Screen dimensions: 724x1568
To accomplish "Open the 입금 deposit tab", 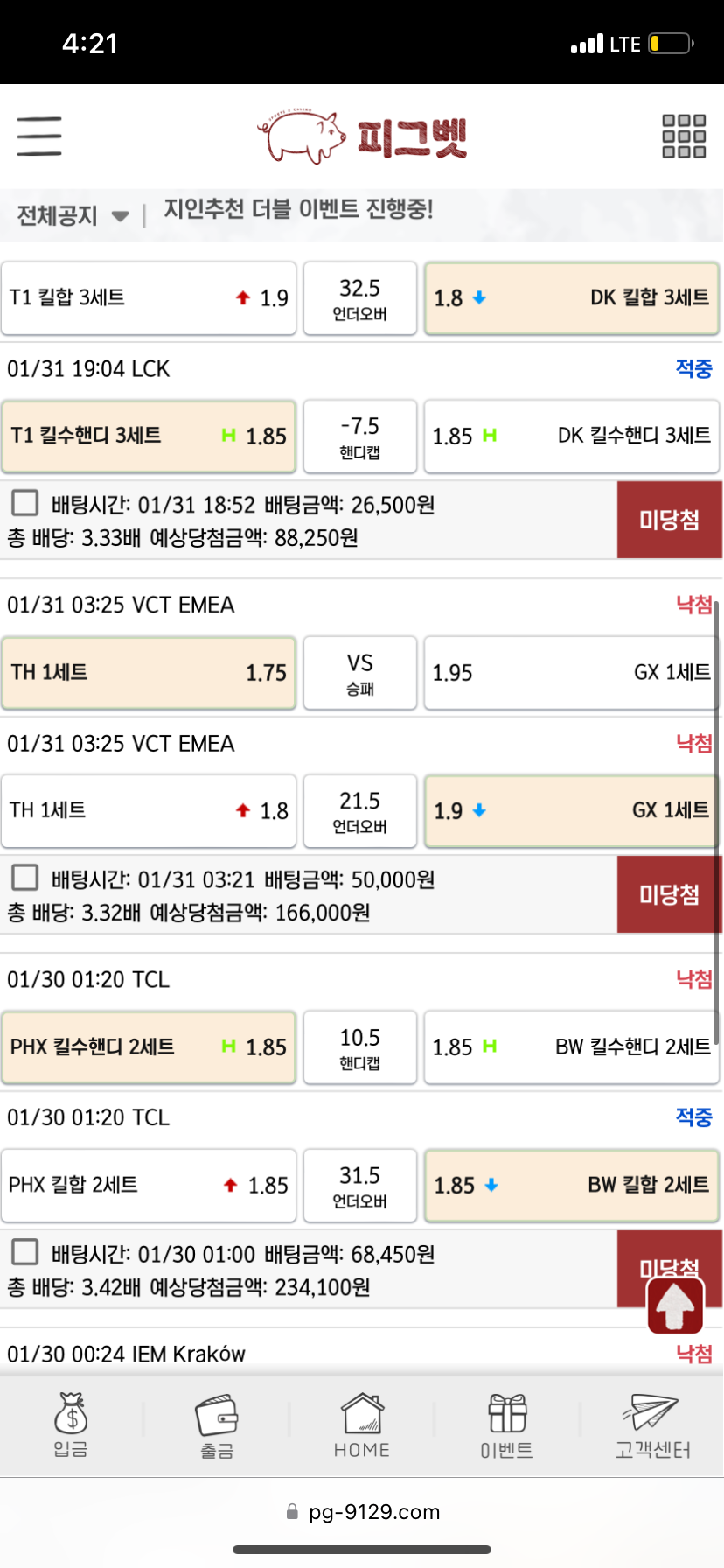I will click(71, 1424).
